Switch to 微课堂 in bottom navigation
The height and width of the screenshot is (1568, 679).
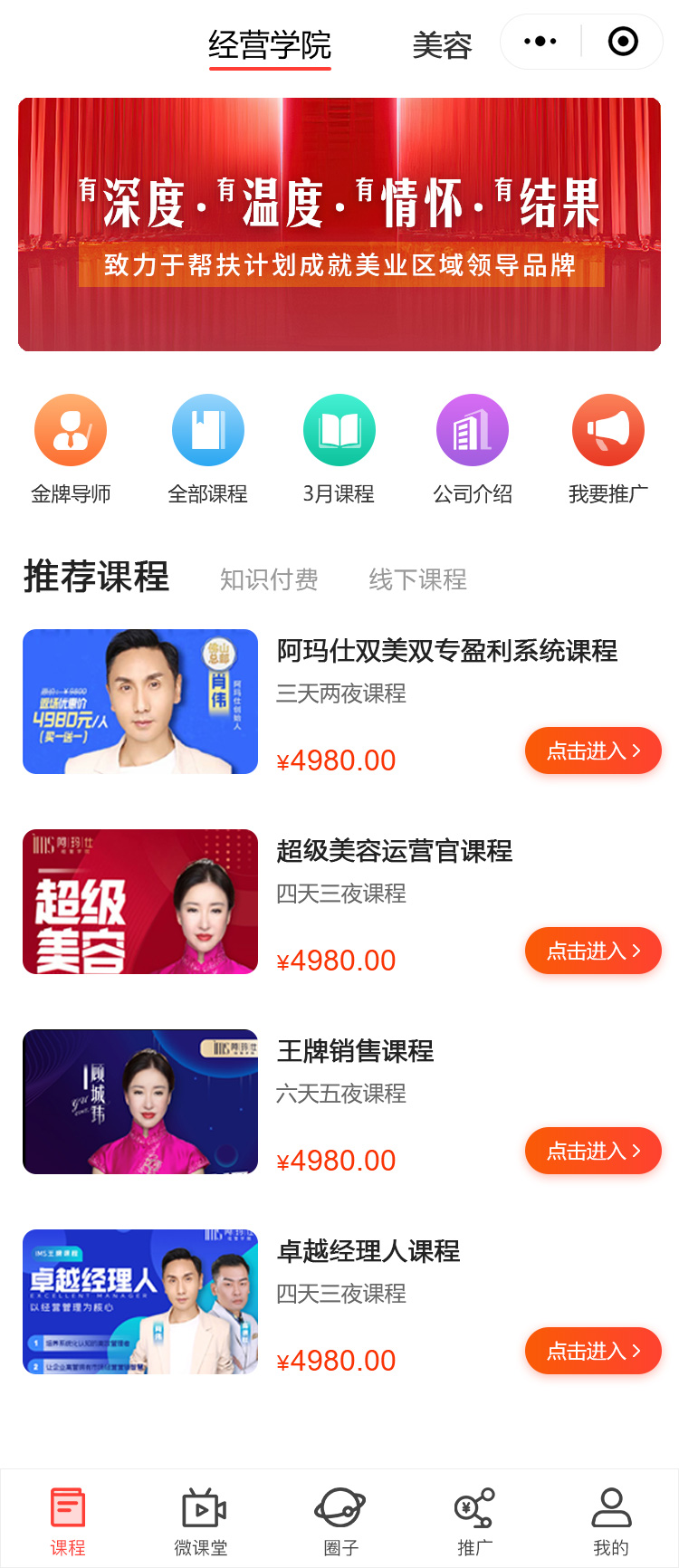[202, 1521]
